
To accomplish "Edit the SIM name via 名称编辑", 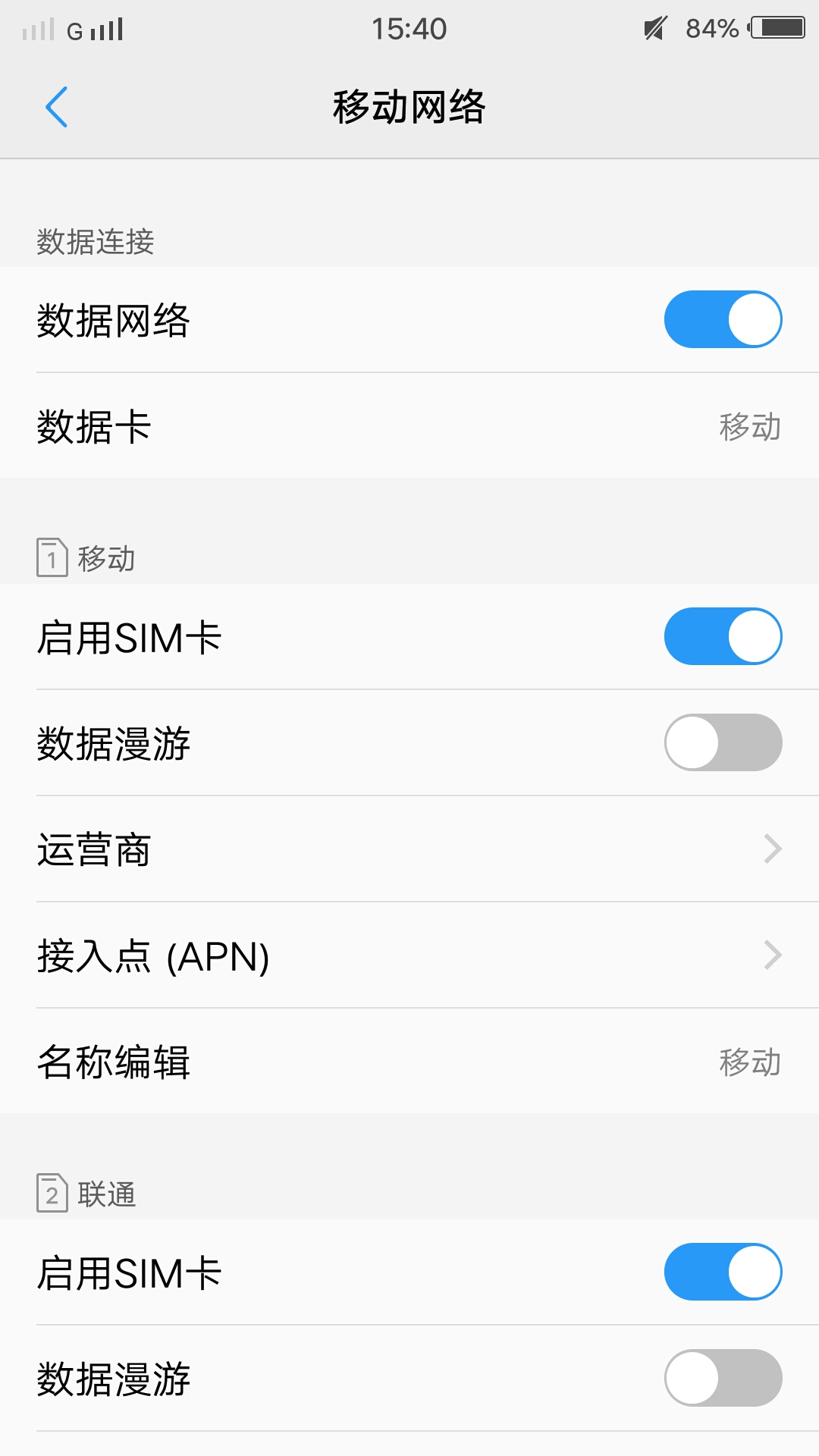I will click(x=409, y=1061).
